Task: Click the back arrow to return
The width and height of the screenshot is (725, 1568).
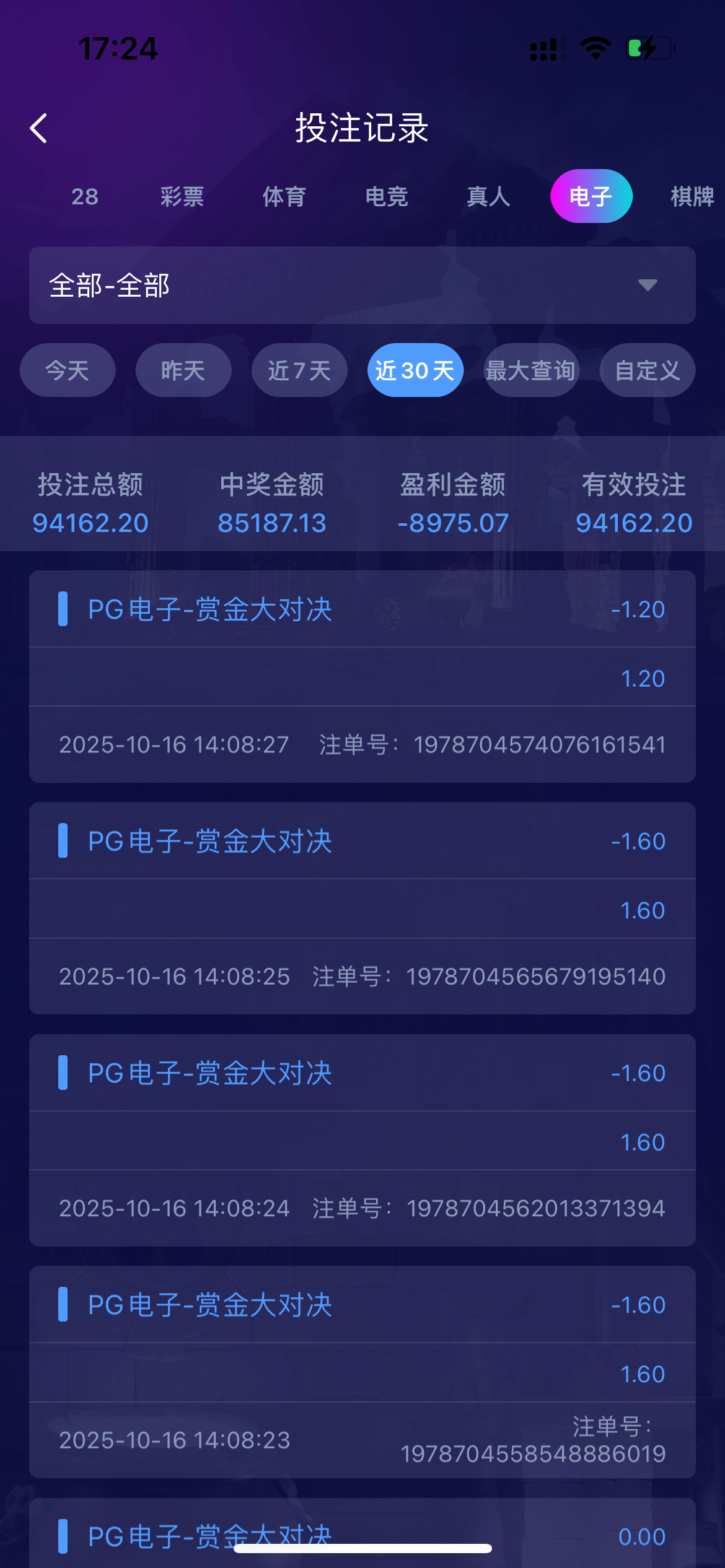Action: [38, 128]
